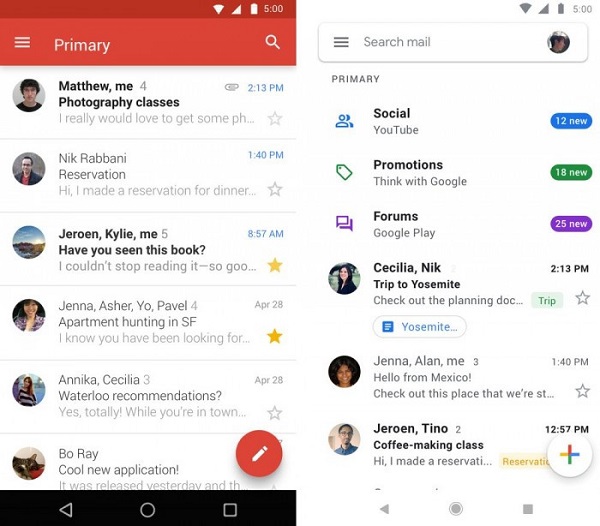This screenshot has width=600, height=526.
Task: Star the Hello from Mexico email
Action: (582, 391)
